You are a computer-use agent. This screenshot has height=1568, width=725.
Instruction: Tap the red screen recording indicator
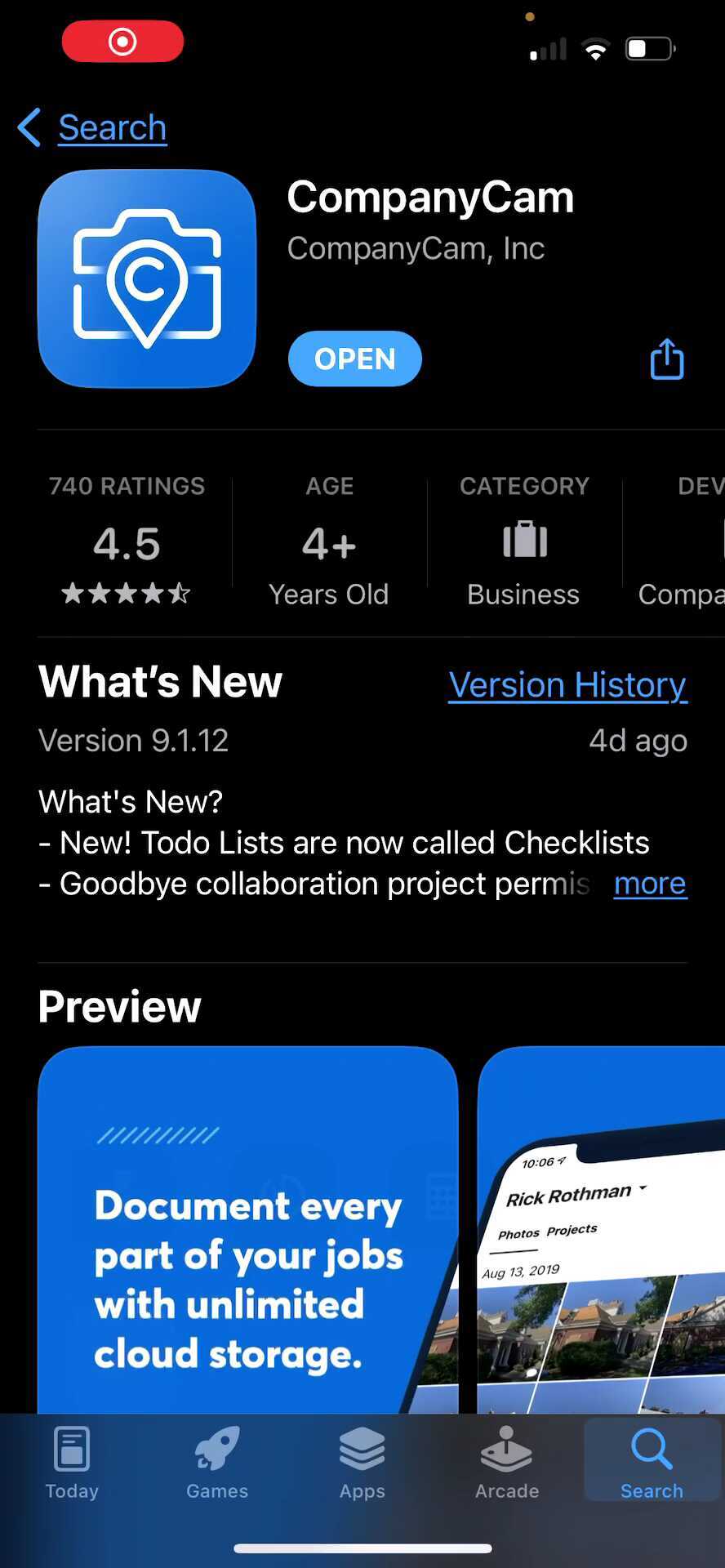pyautogui.click(x=122, y=42)
